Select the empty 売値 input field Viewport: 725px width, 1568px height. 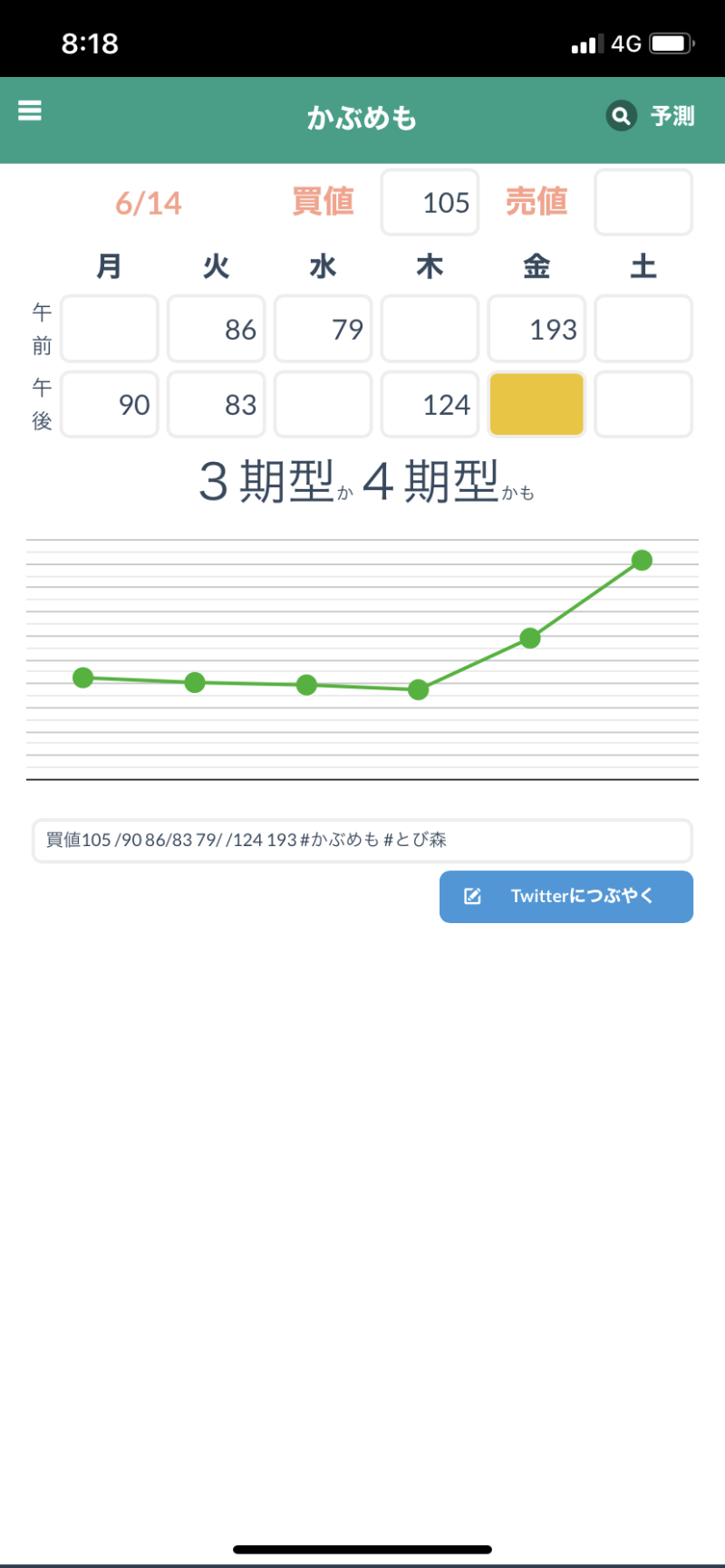tap(643, 202)
